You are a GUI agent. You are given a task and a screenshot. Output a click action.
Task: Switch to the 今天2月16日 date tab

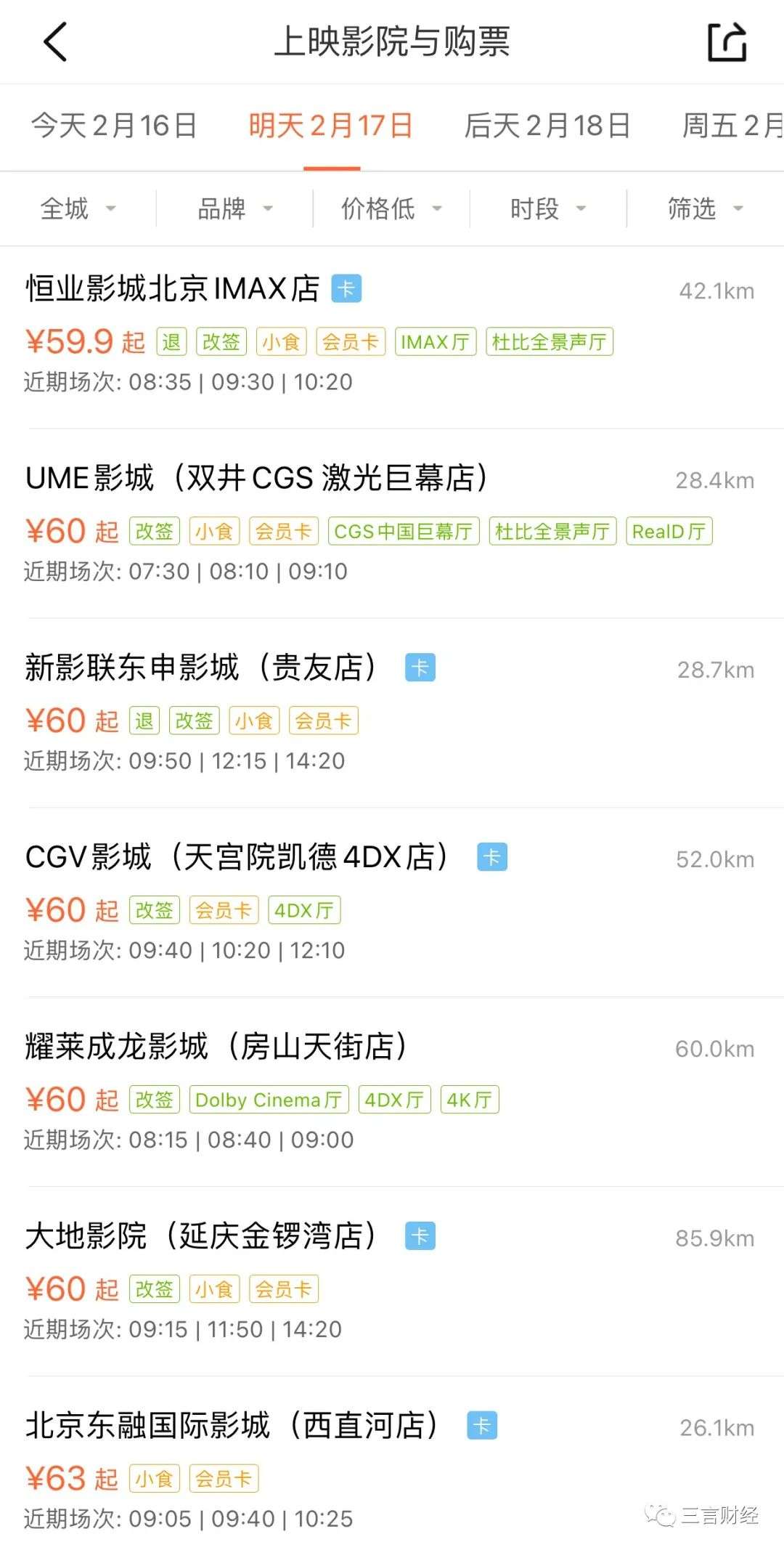(x=114, y=126)
